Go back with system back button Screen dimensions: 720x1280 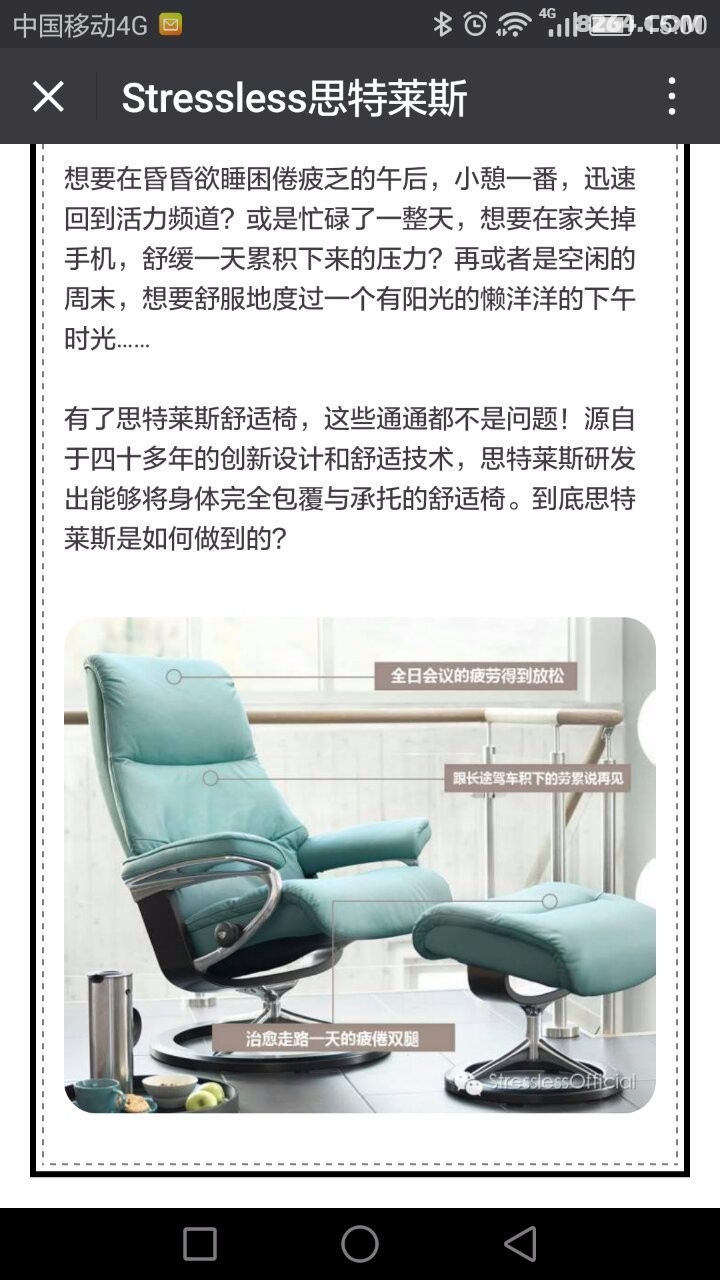click(x=520, y=1244)
